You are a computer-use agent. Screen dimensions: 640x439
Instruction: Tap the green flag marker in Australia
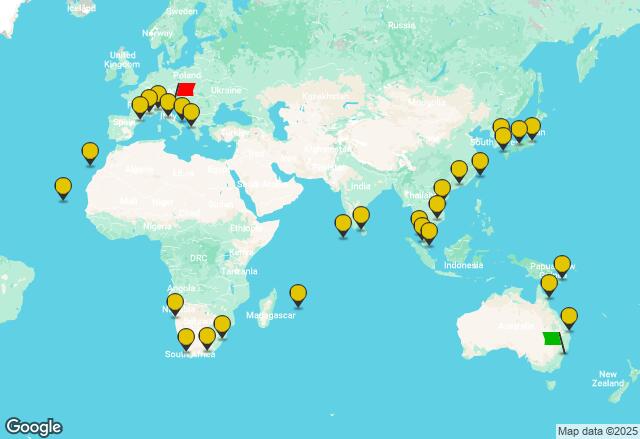552,338
